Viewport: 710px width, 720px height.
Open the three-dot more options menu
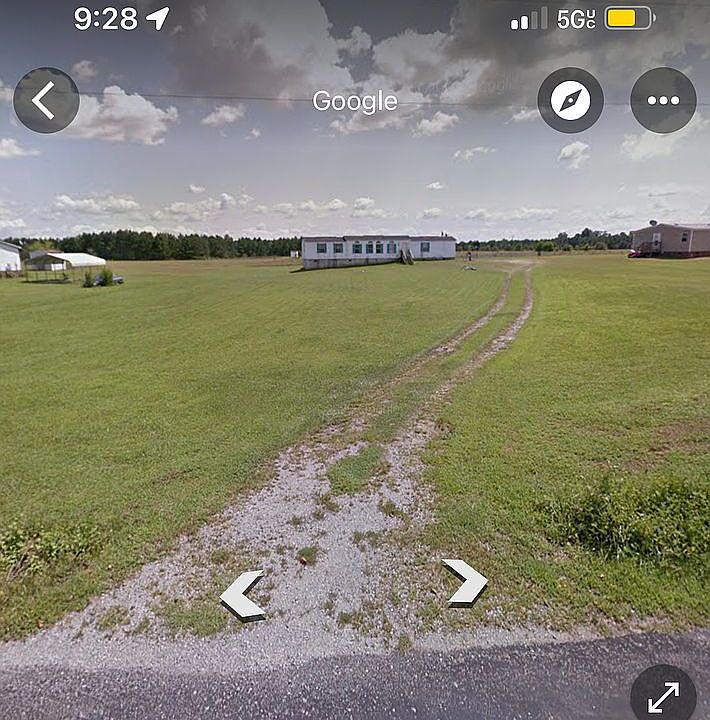[663, 100]
